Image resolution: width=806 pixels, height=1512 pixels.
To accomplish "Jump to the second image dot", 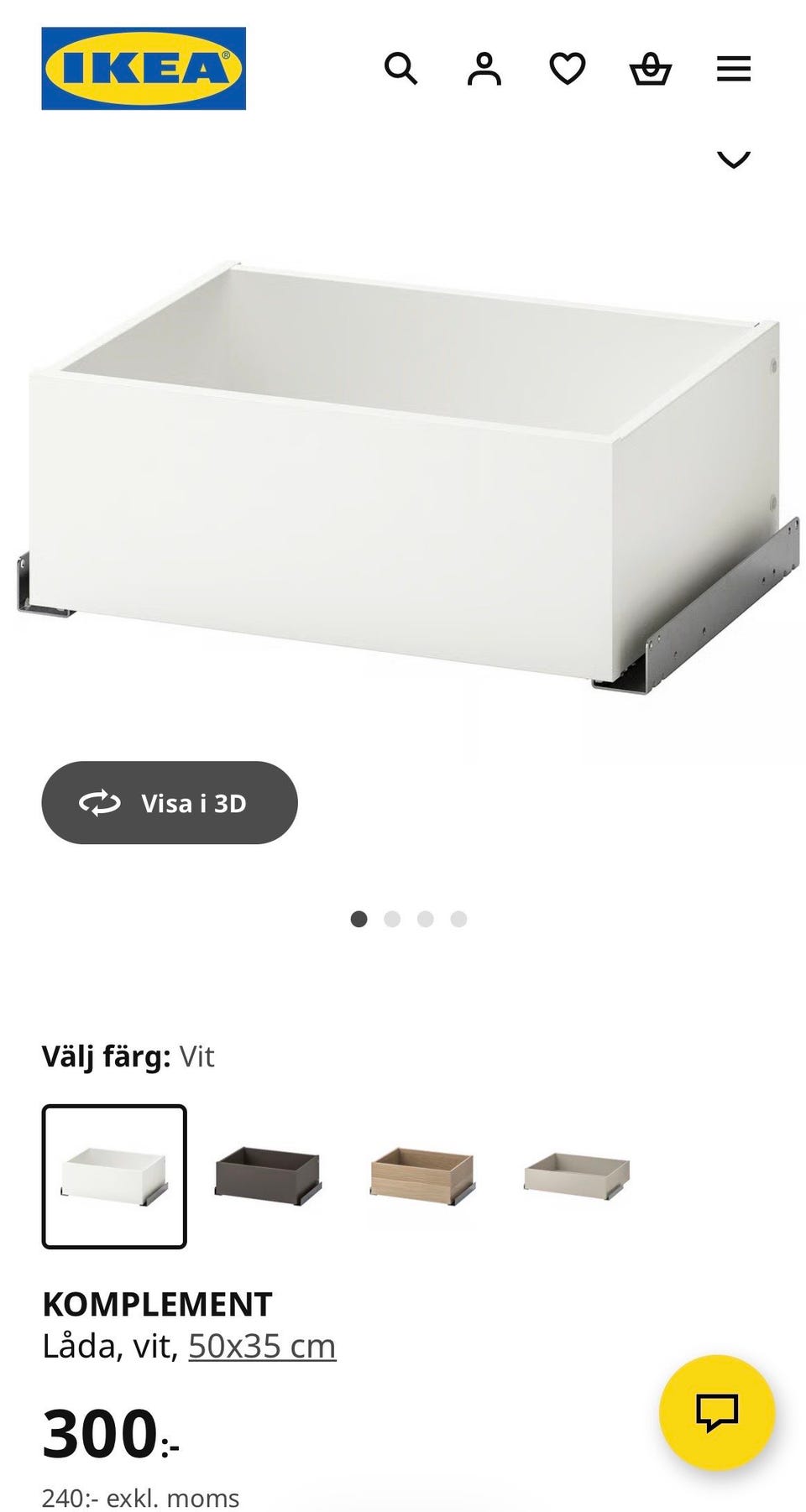I will [x=392, y=919].
